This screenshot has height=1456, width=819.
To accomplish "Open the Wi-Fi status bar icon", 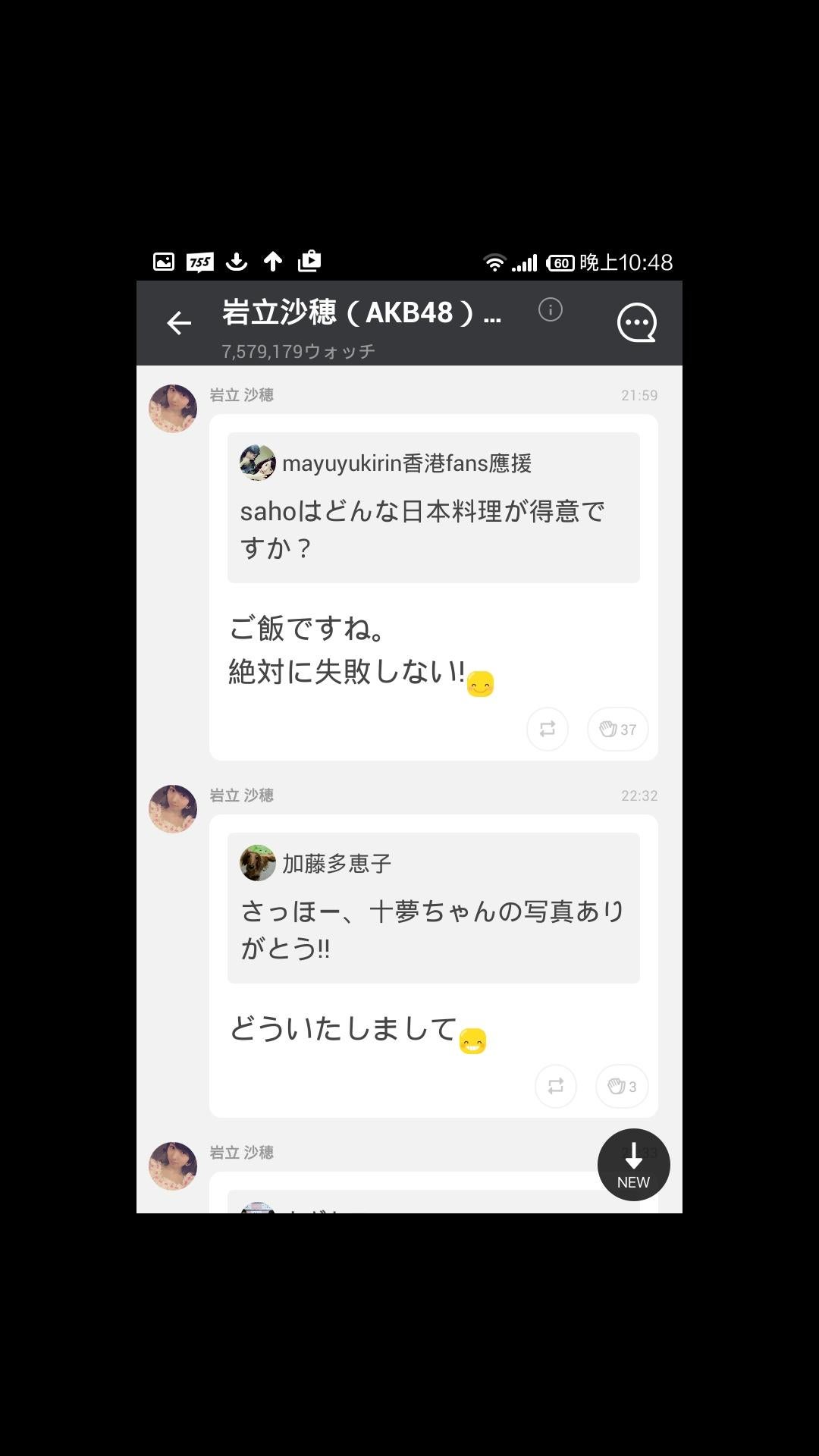I will (494, 261).
